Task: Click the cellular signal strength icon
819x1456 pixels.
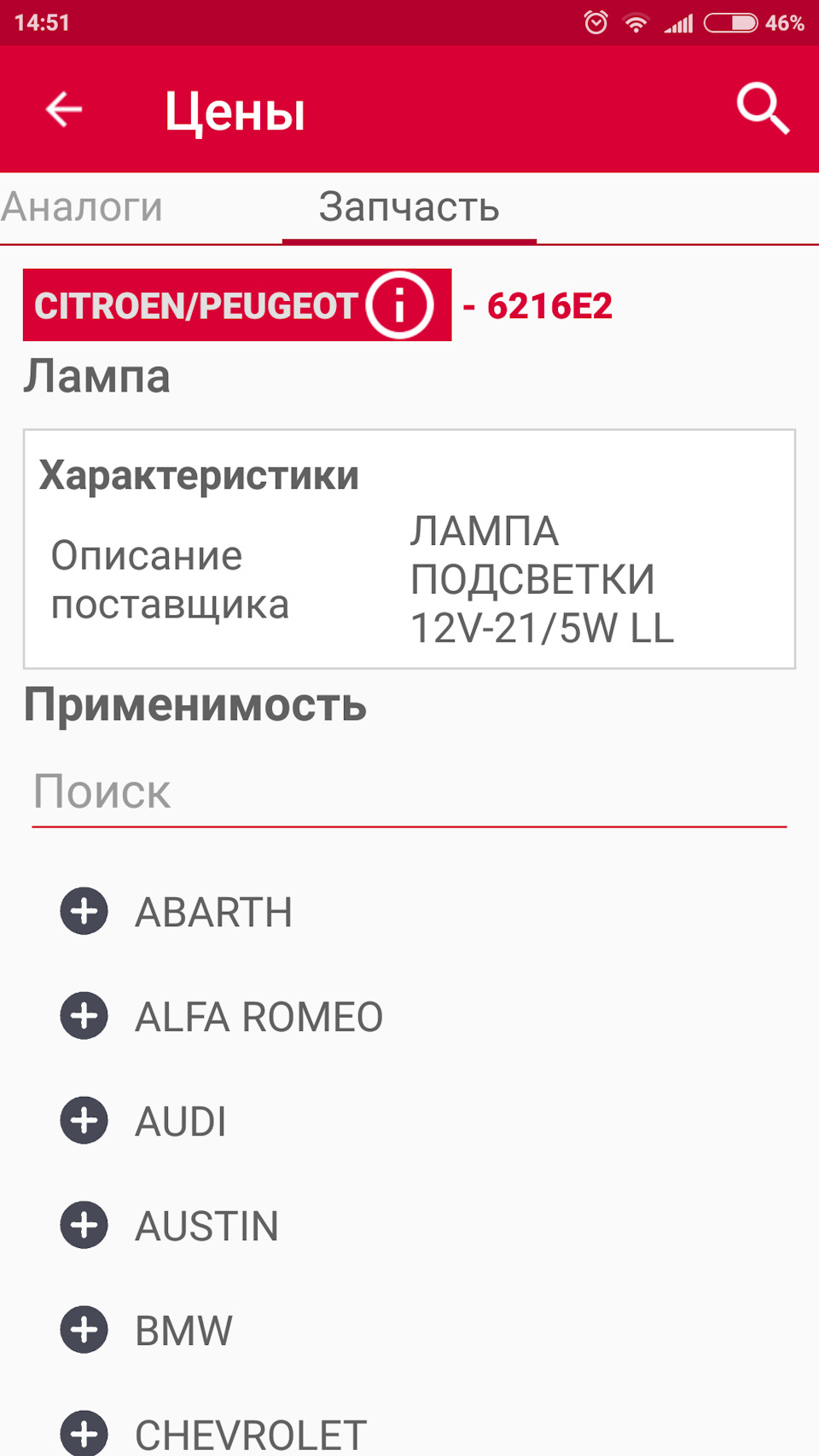Action: (x=678, y=23)
